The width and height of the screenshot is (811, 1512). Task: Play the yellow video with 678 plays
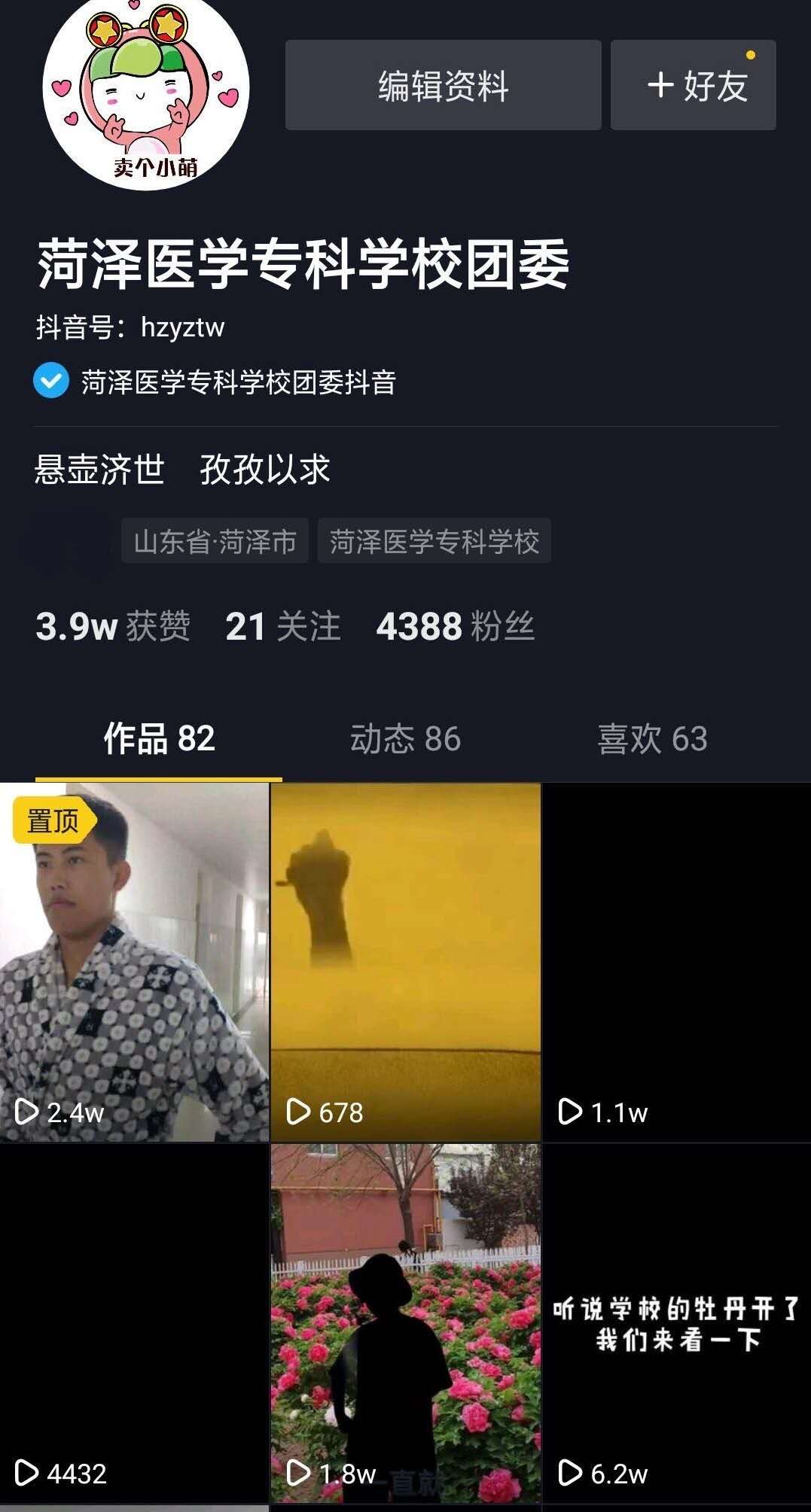[405, 962]
